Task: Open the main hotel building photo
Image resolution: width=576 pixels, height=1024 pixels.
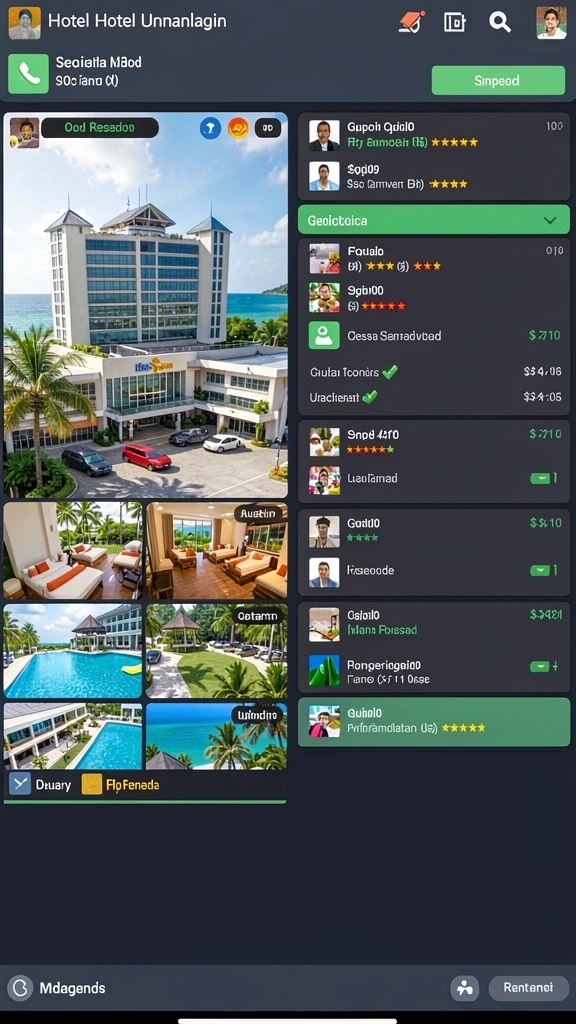Action: [x=146, y=305]
